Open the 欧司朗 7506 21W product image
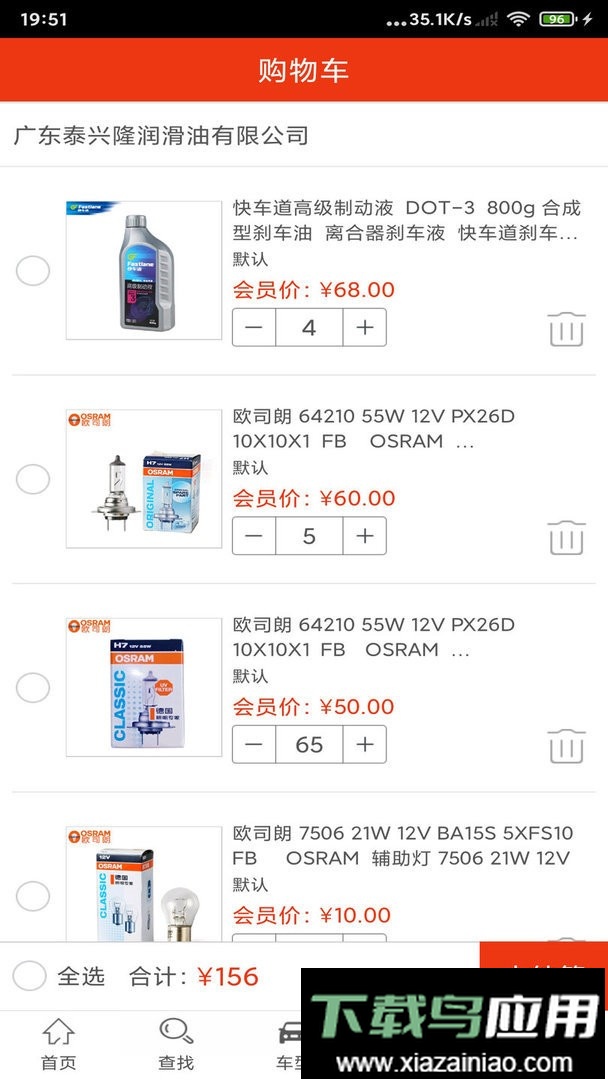This screenshot has height=1080, width=608. 144,884
